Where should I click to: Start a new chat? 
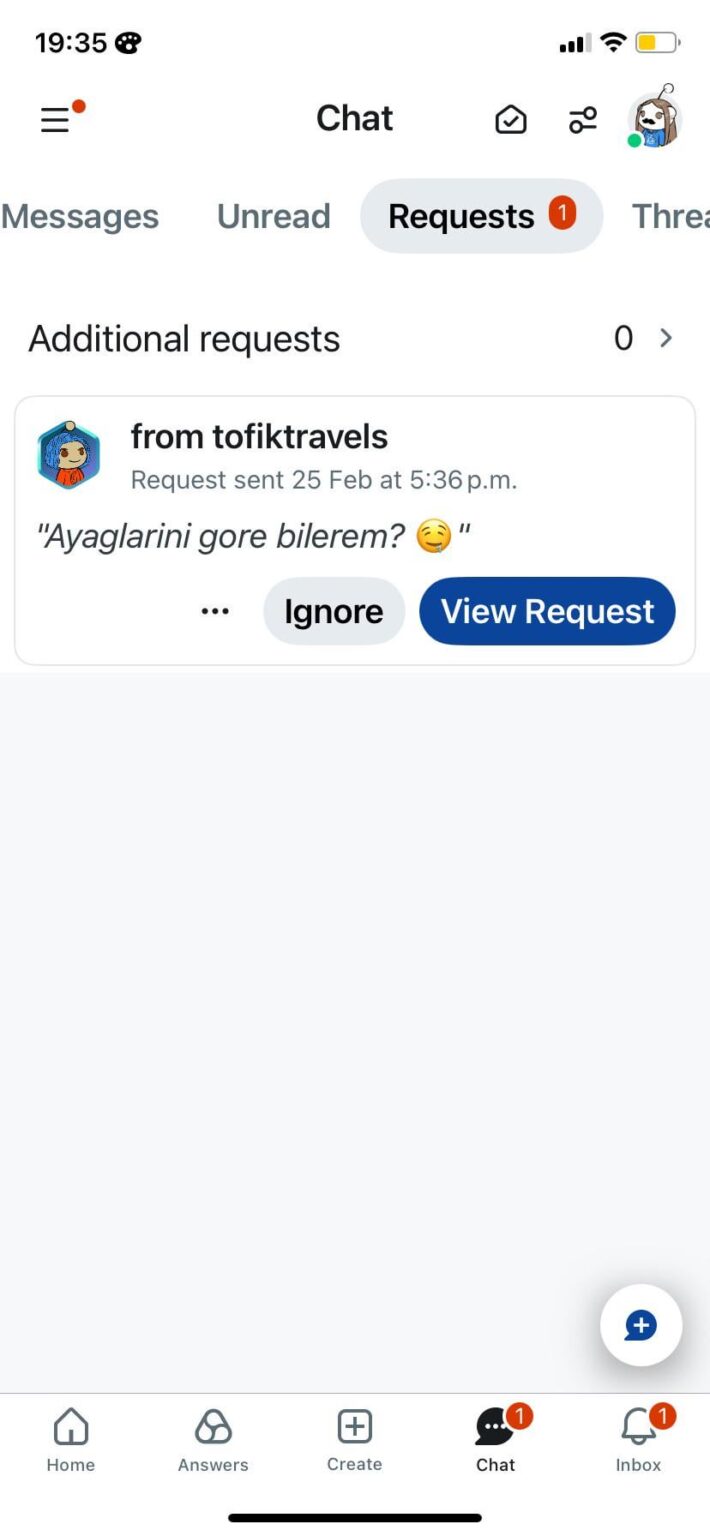coord(640,1325)
